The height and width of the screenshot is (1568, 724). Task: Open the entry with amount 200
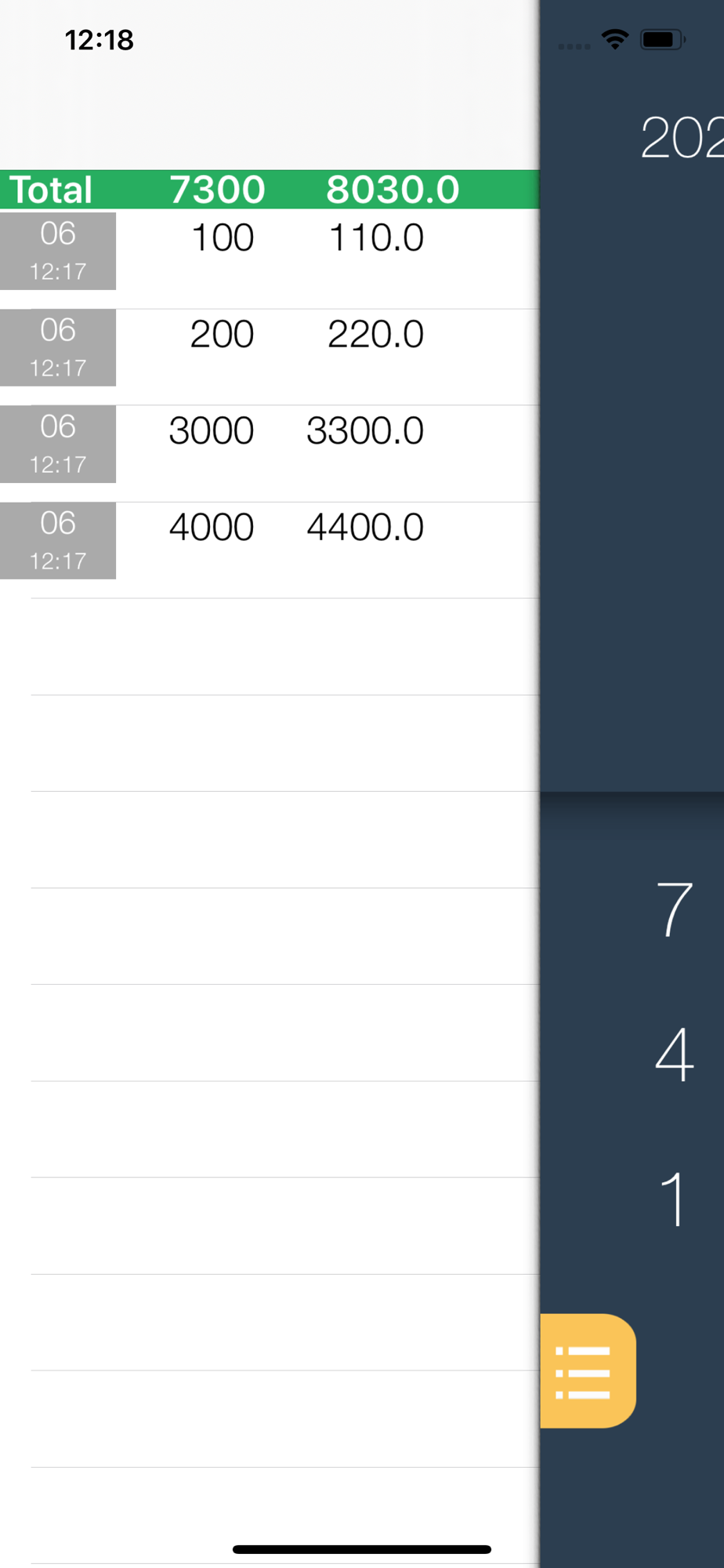270,357
